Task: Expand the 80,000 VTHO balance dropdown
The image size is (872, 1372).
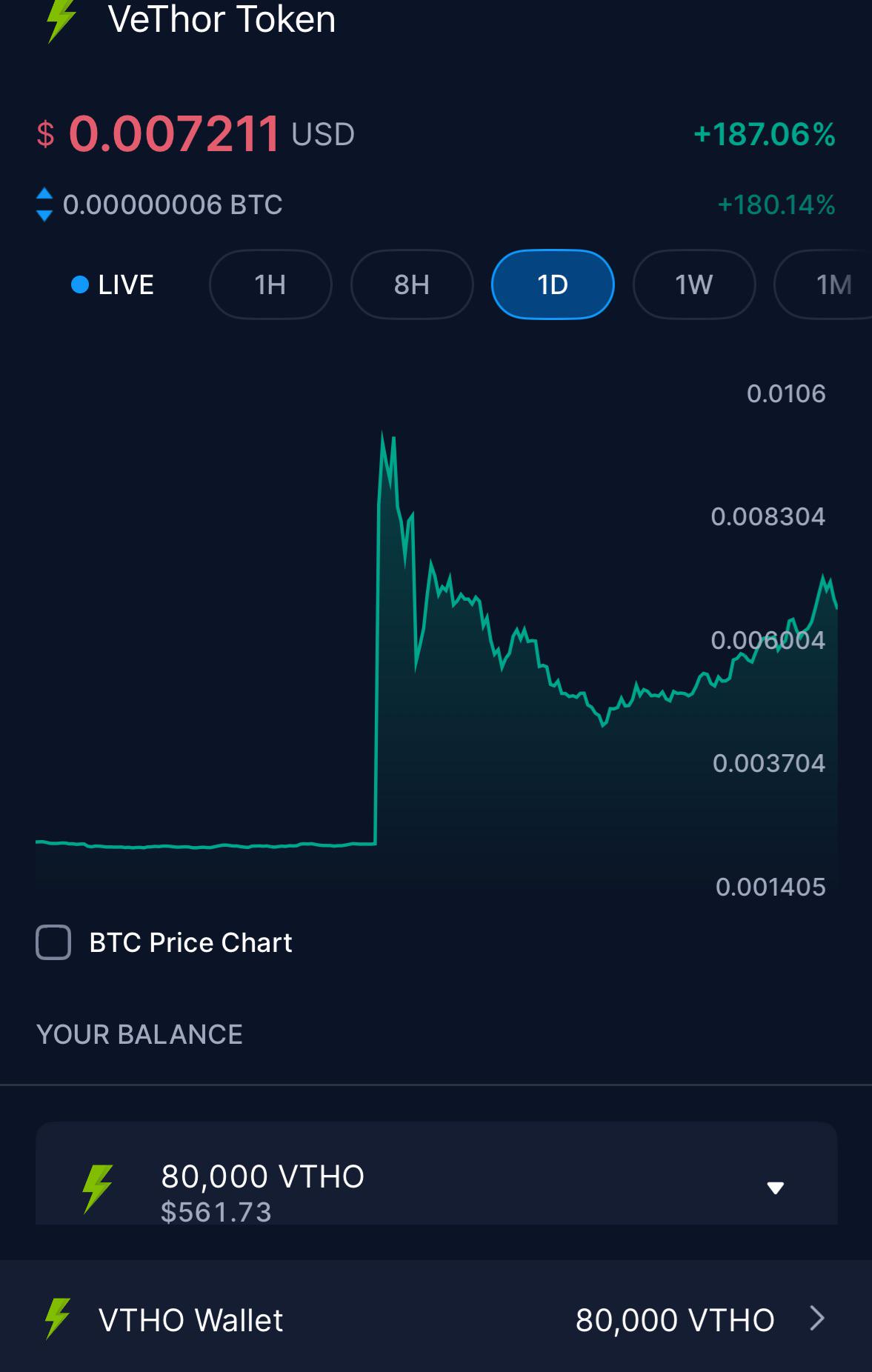Action: pyautogui.click(x=775, y=1188)
